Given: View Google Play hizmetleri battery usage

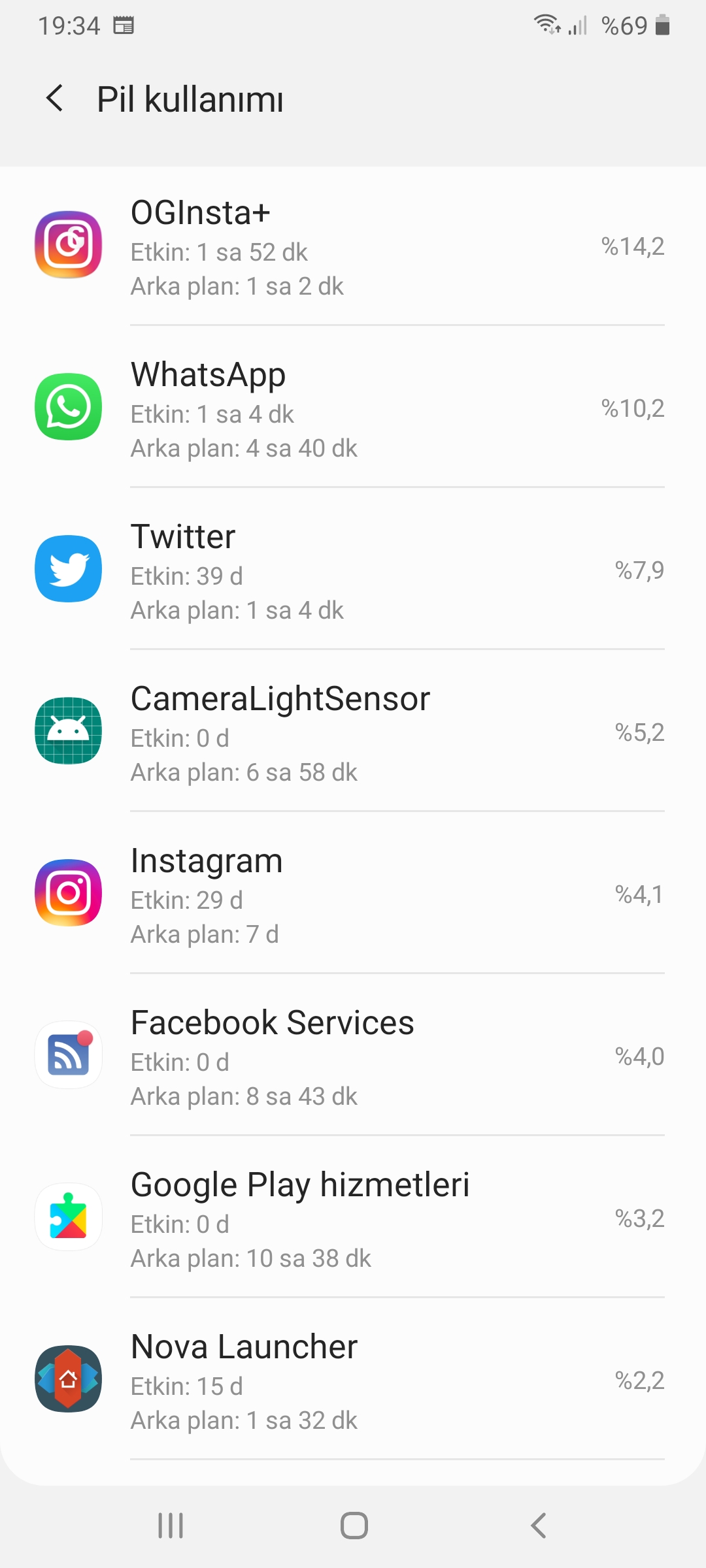Looking at the screenshot, I should coord(353,1217).
